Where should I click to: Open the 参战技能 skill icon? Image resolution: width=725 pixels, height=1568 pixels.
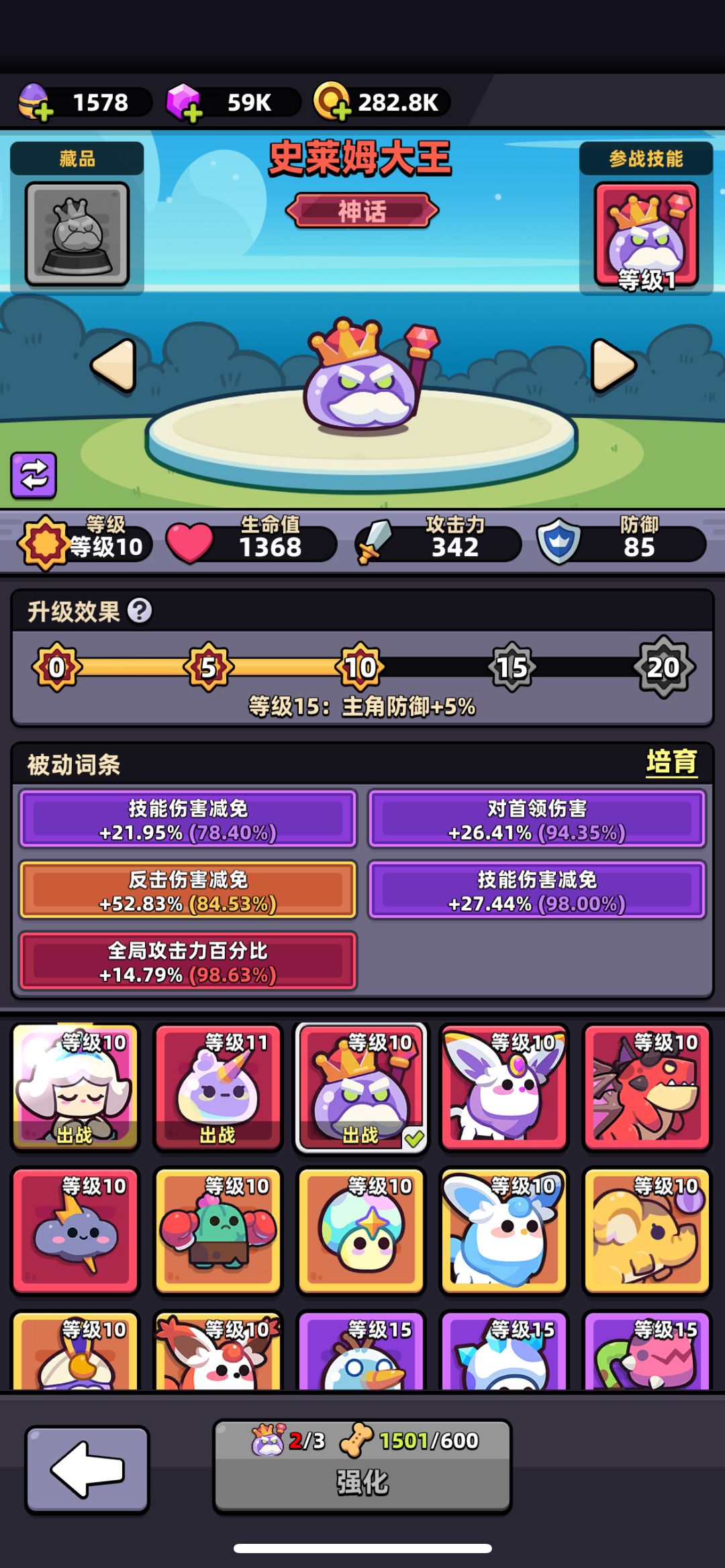pos(646,235)
